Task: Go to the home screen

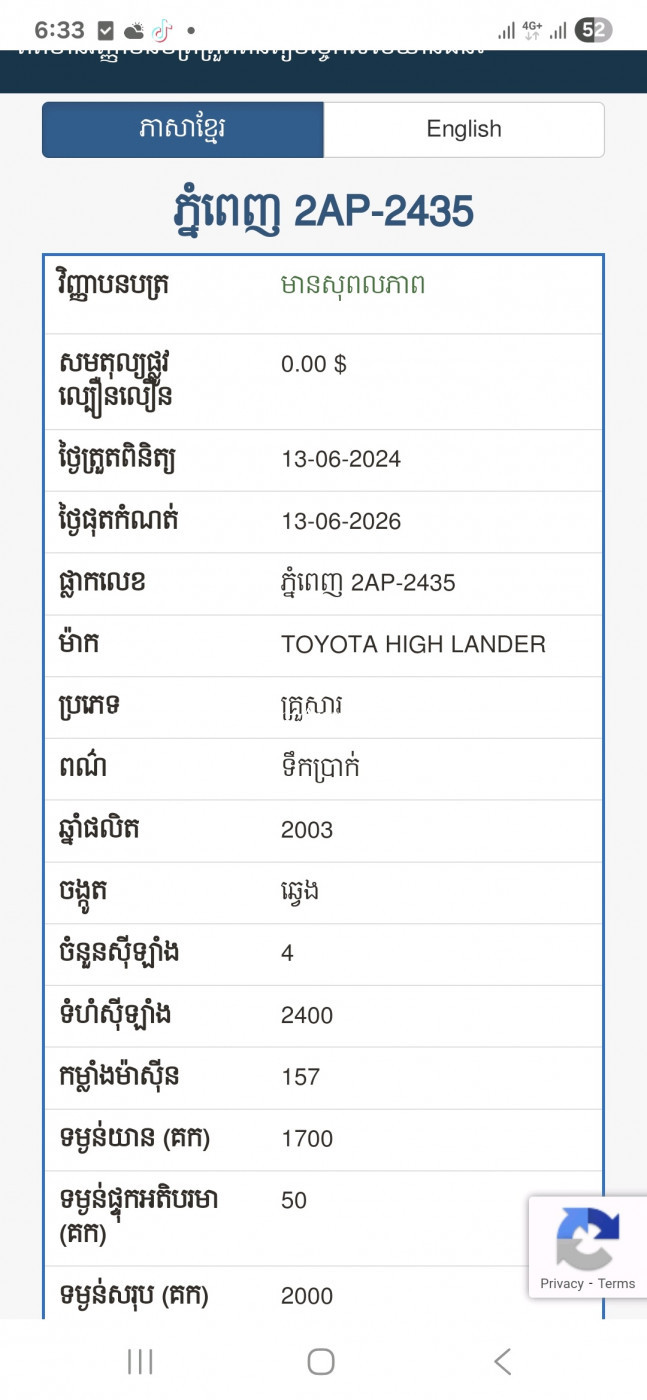Action: coord(321,1360)
